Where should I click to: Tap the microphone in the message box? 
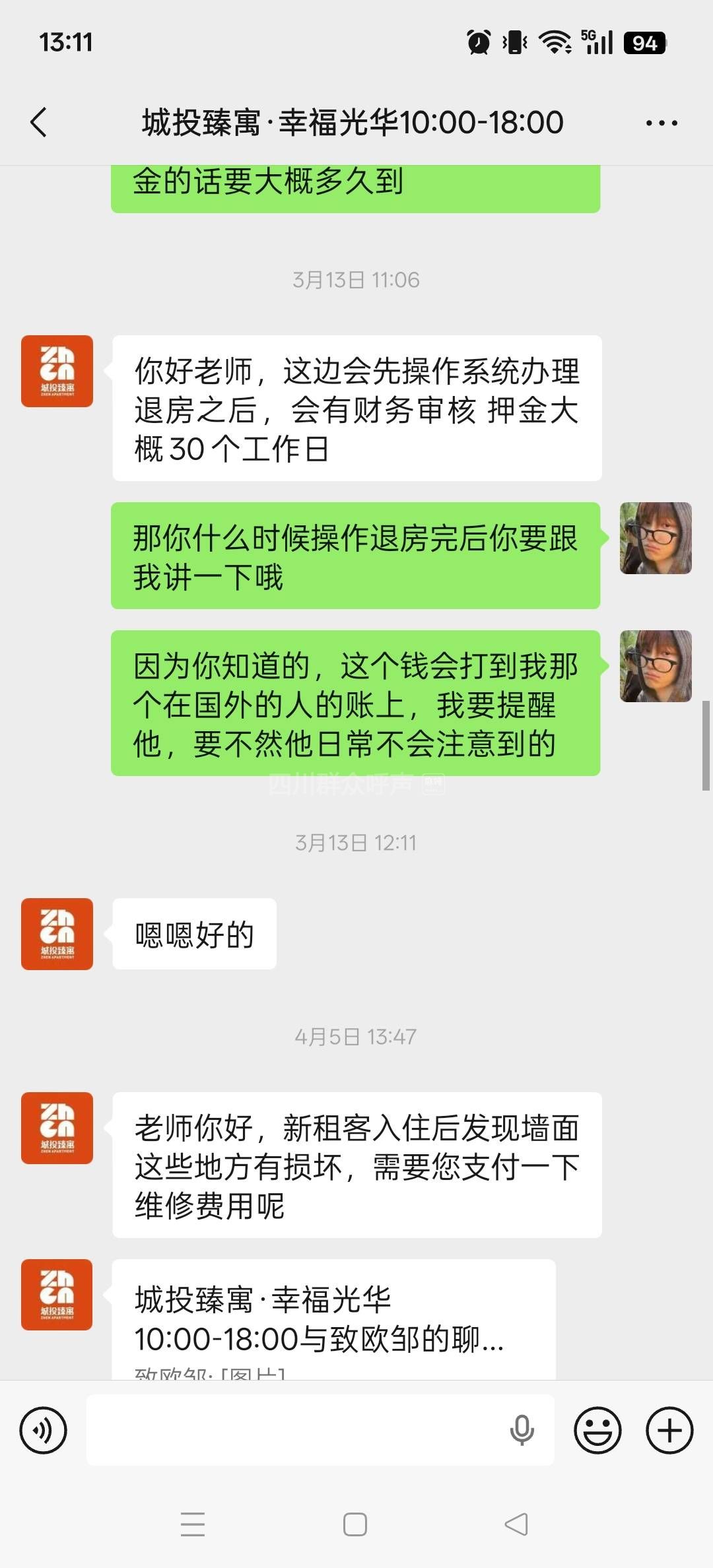[x=522, y=1430]
